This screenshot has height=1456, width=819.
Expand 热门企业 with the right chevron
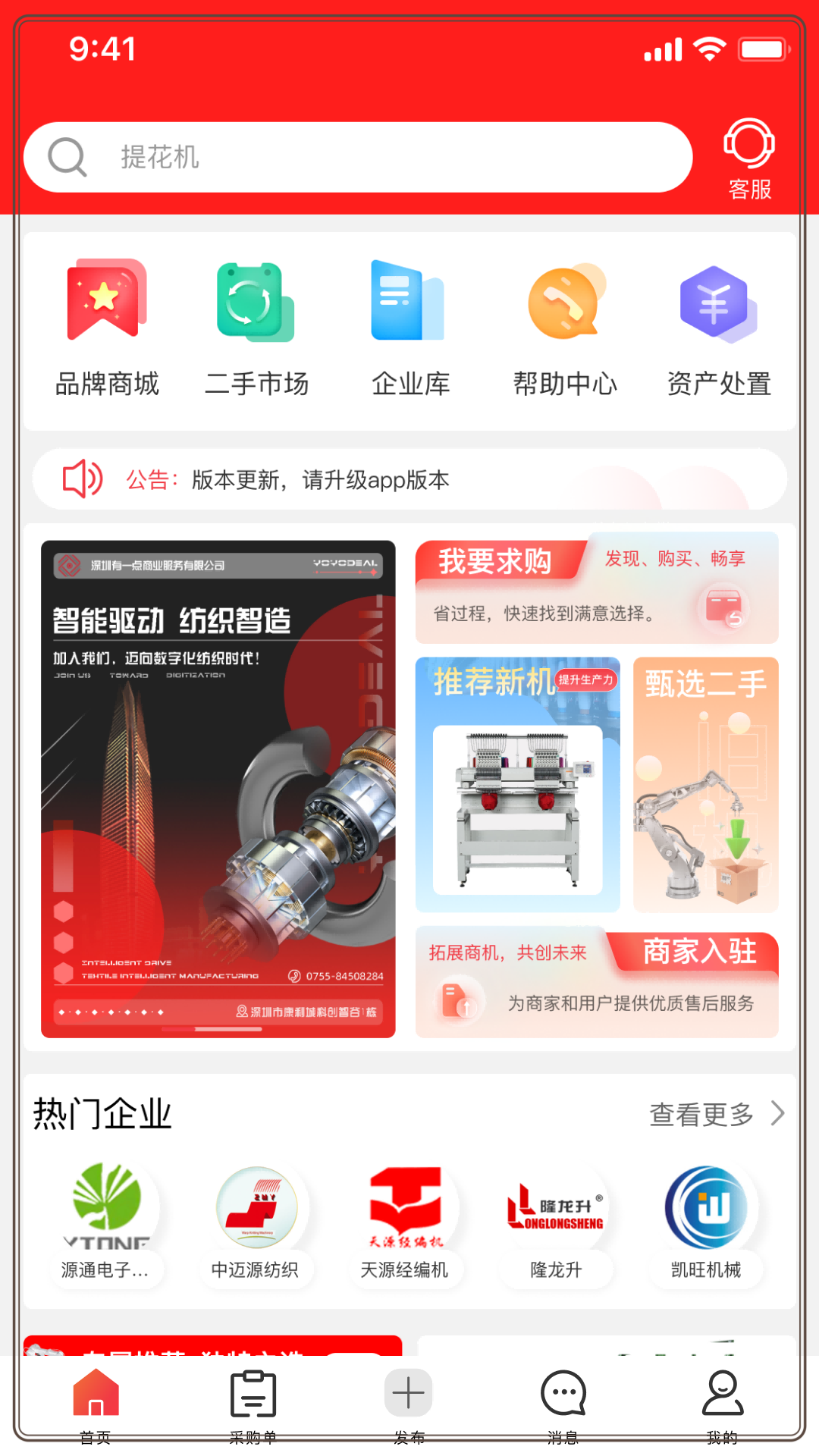coord(778,1113)
